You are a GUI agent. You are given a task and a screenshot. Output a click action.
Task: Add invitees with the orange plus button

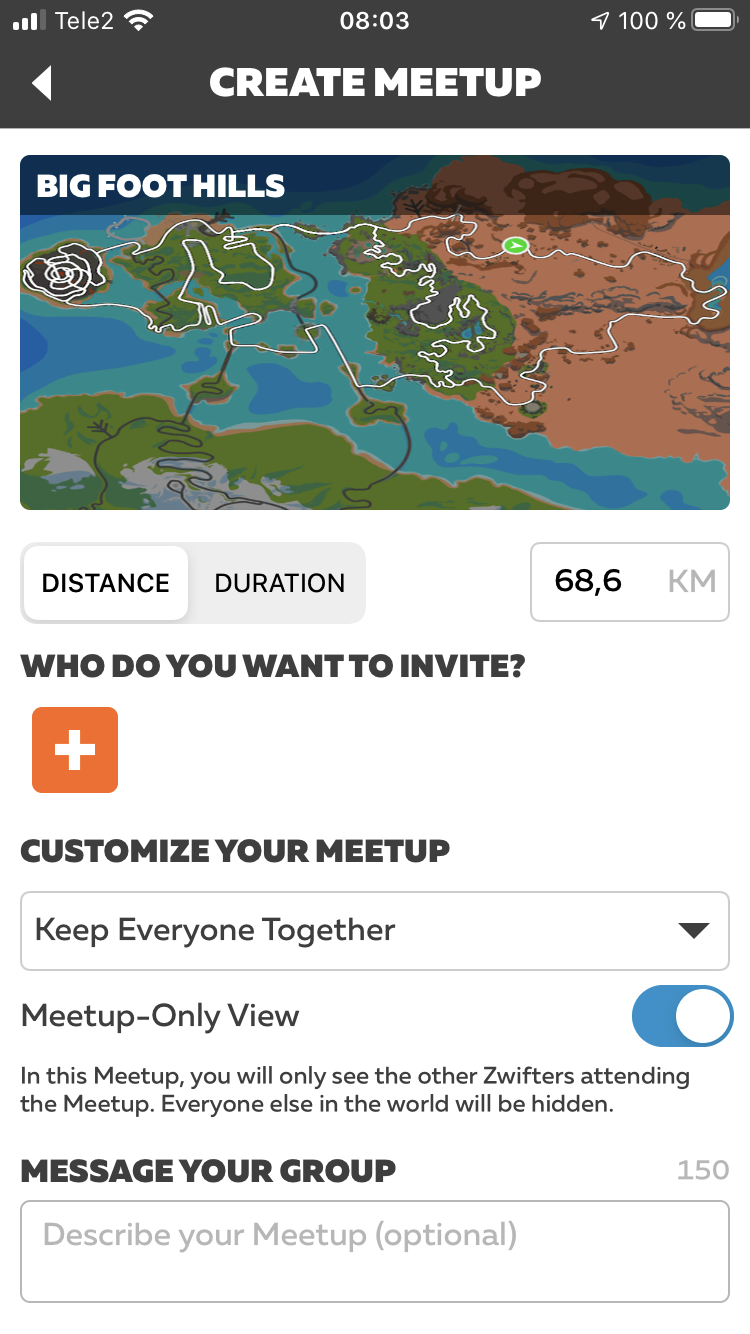(75, 750)
